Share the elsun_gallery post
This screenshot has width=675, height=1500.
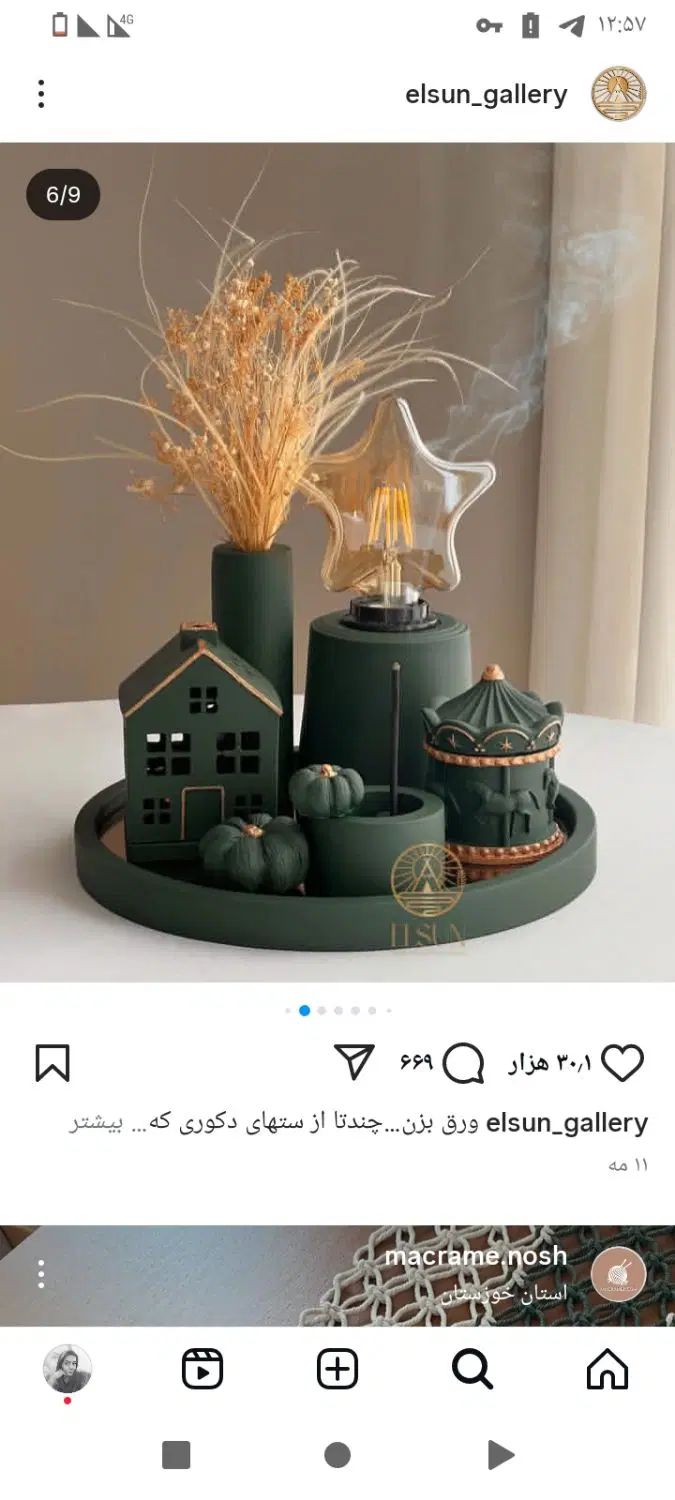(355, 1062)
